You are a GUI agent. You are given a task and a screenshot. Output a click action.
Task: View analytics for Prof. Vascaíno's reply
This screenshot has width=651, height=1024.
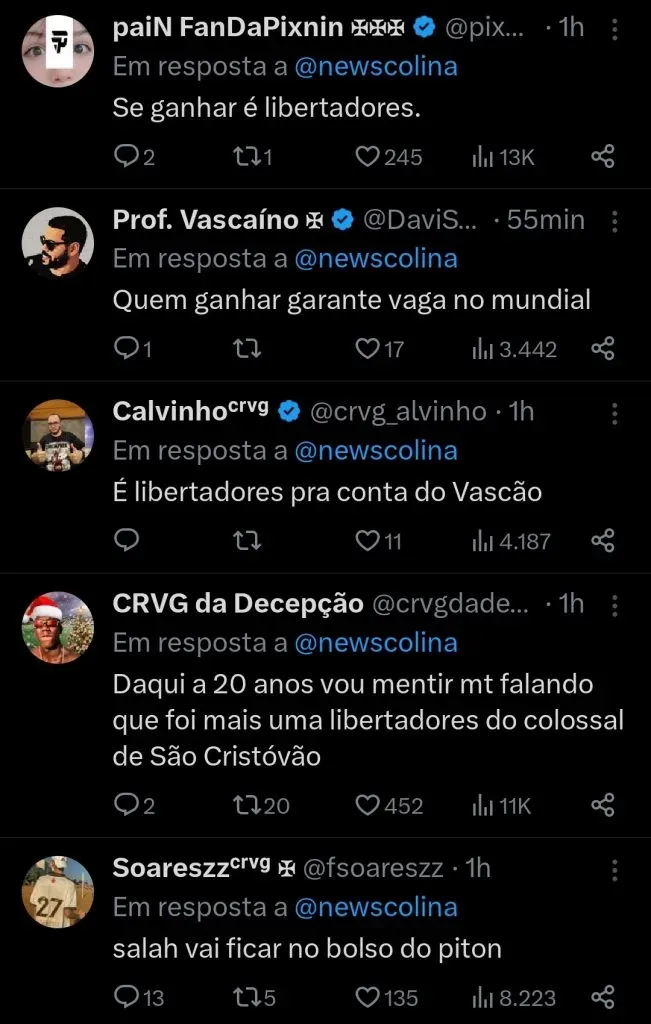(x=484, y=349)
